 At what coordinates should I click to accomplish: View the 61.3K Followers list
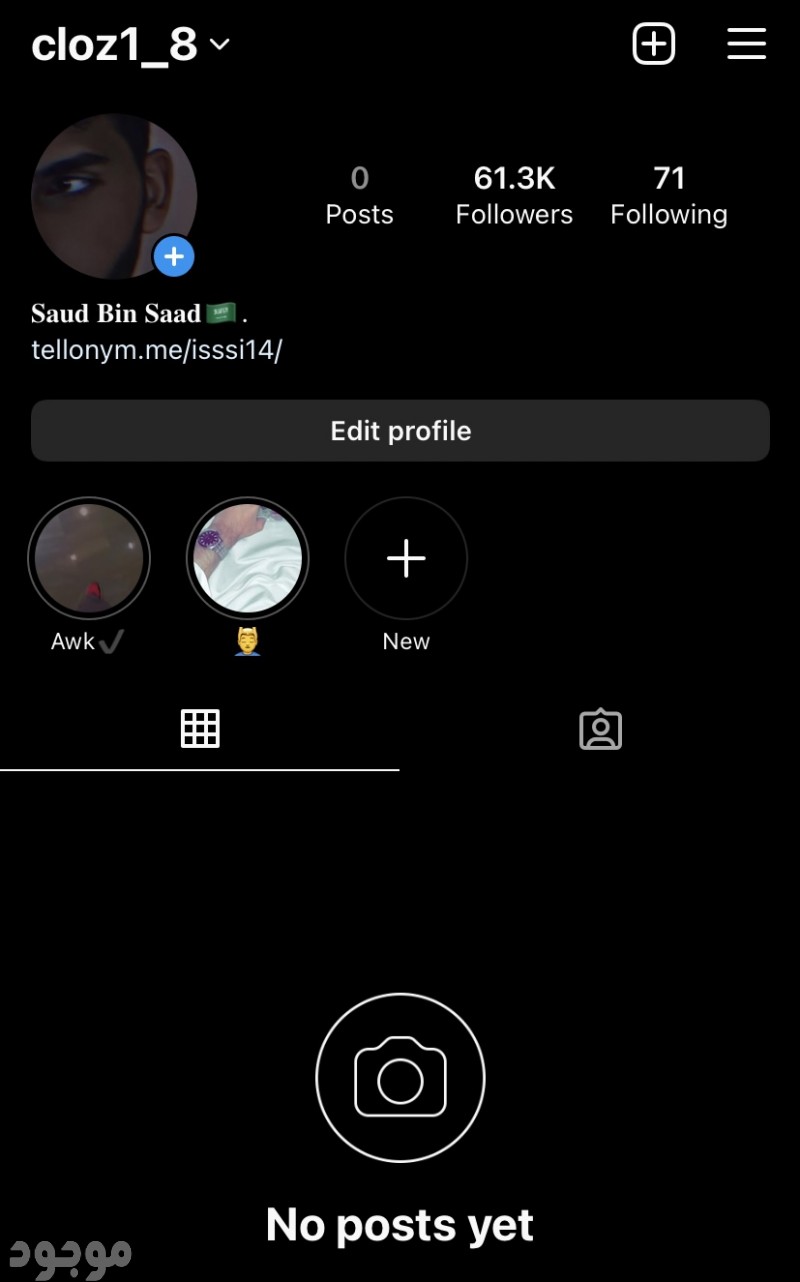514,195
